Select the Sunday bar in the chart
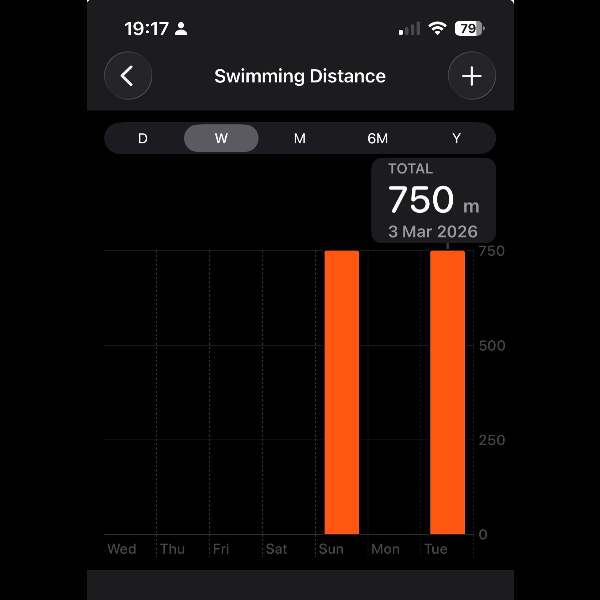The width and height of the screenshot is (600, 600). pos(342,392)
